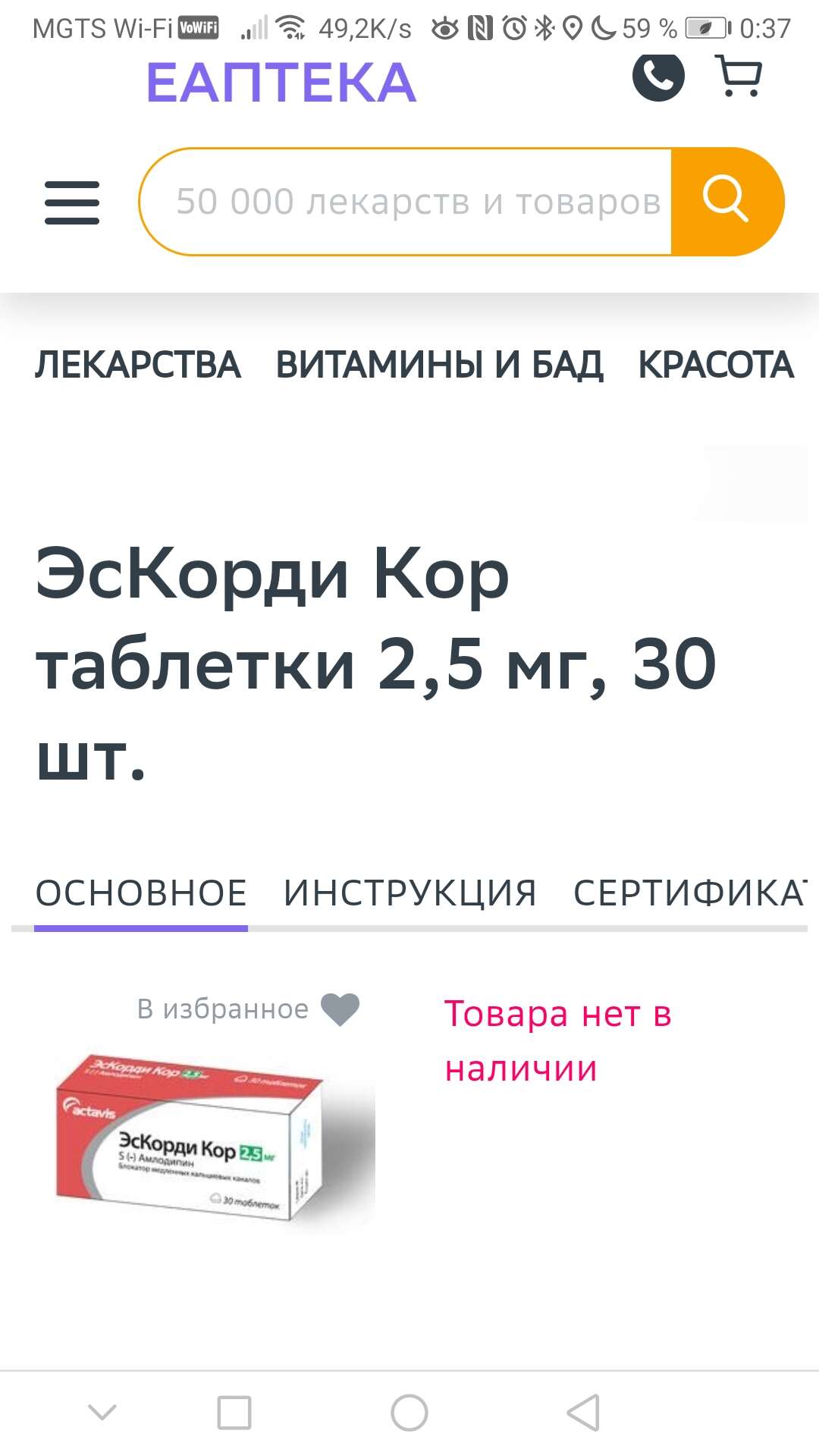Image resolution: width=819 pixels, height=1456 pixels.
Task: Open the ЛЕКАРСТВА category
Action: click(x=138, y=365)
